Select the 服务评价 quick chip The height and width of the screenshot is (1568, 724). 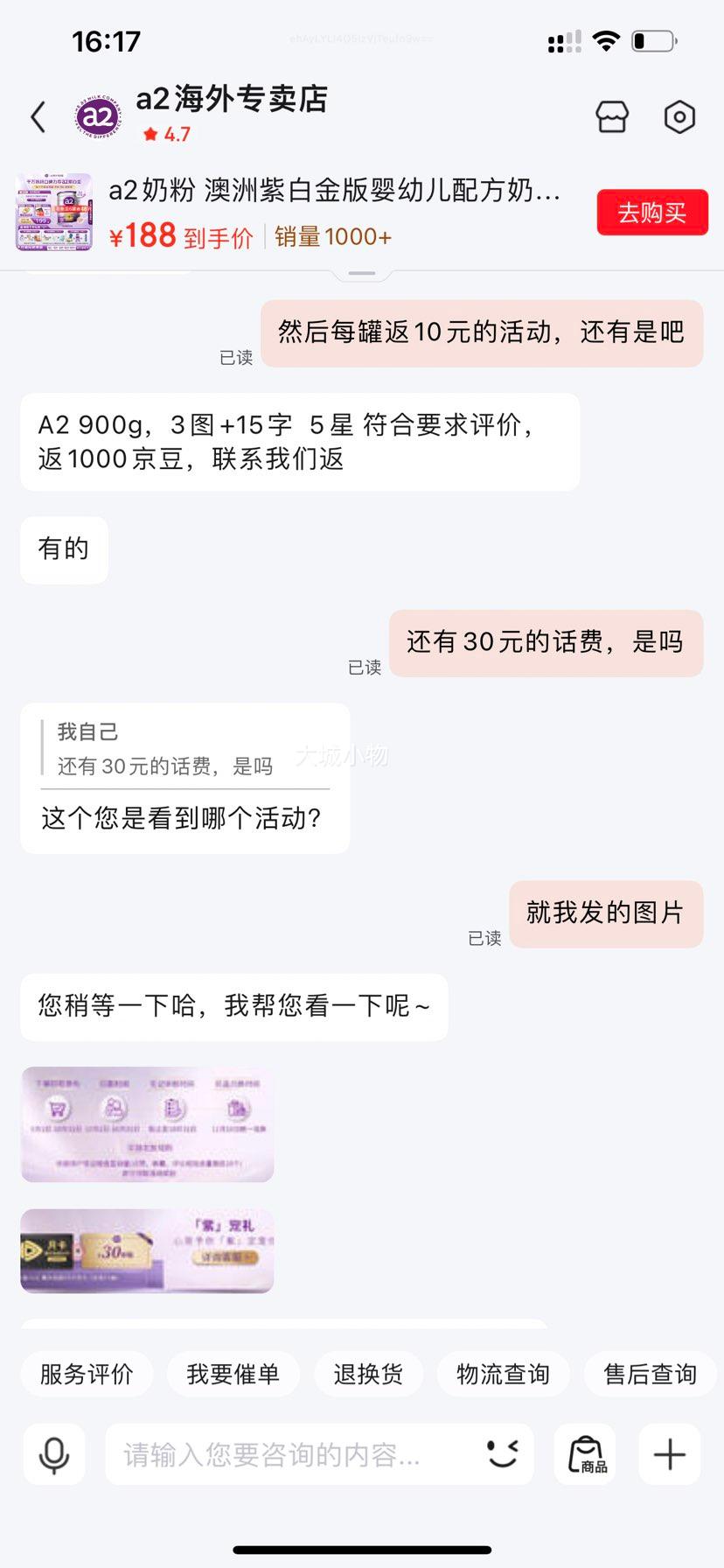click(x=87, y=1374)
